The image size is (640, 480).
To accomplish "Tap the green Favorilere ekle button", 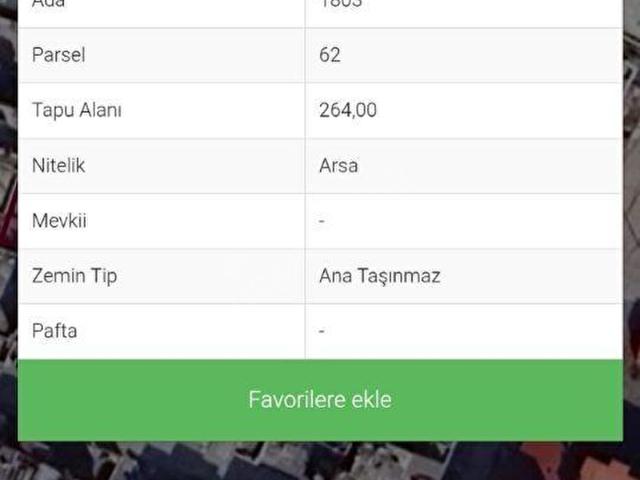I will pyautogui.click(x=320, y=400).
